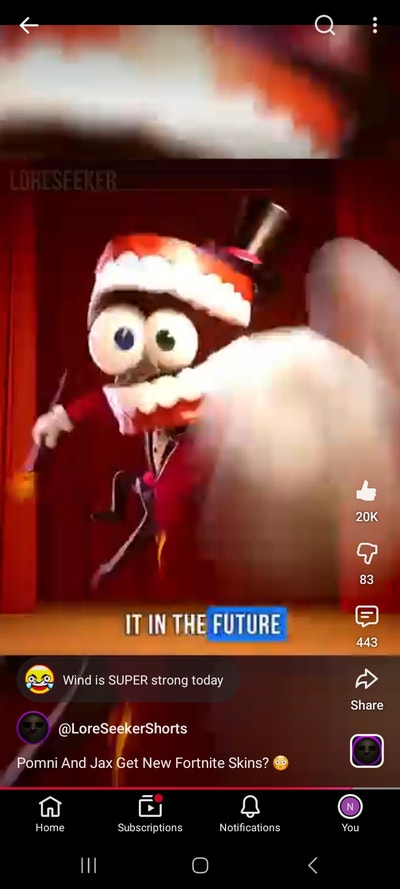Viewport: 400px width, 889px height.
Task: Tap the system home button
Action: 200,865
